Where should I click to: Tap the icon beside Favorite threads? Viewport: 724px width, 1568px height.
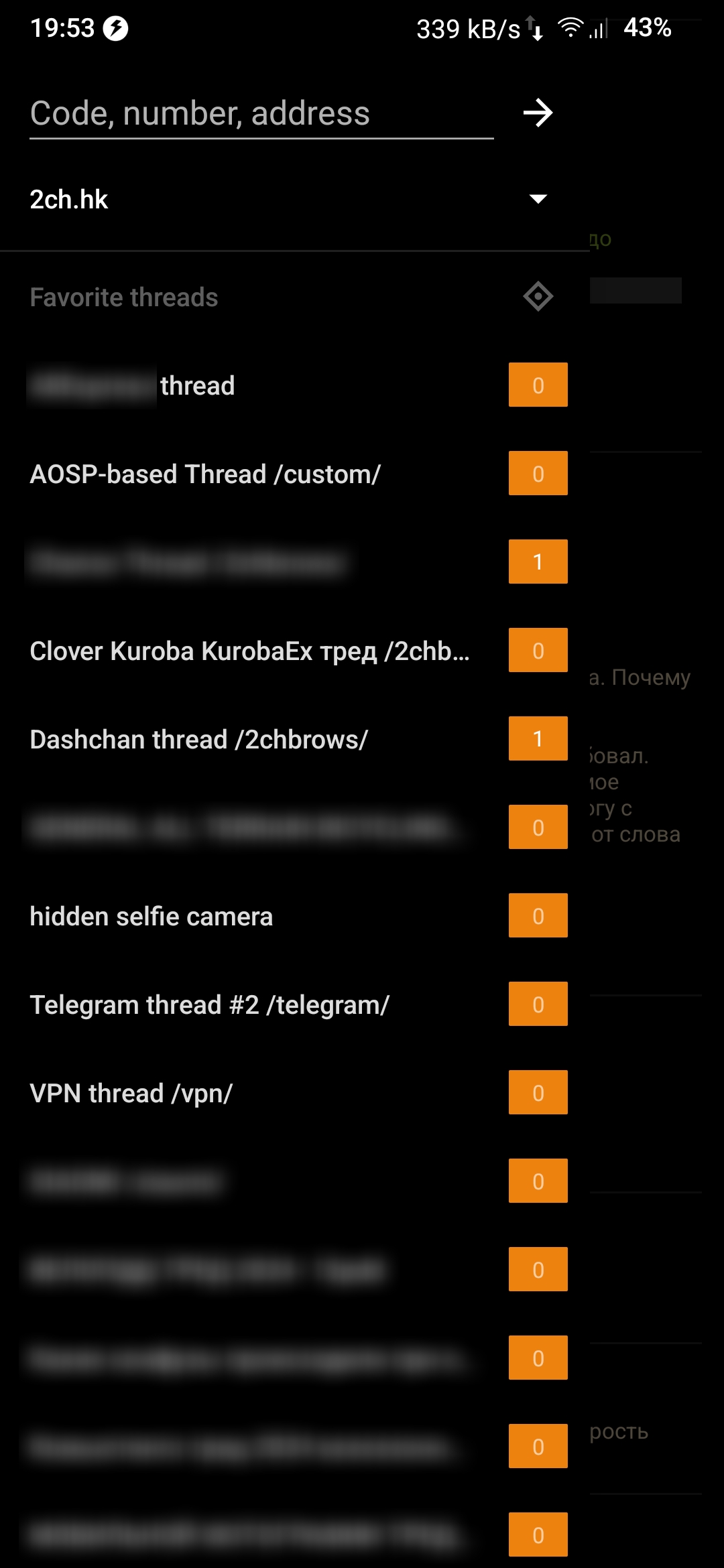click(x=538, y=296)
